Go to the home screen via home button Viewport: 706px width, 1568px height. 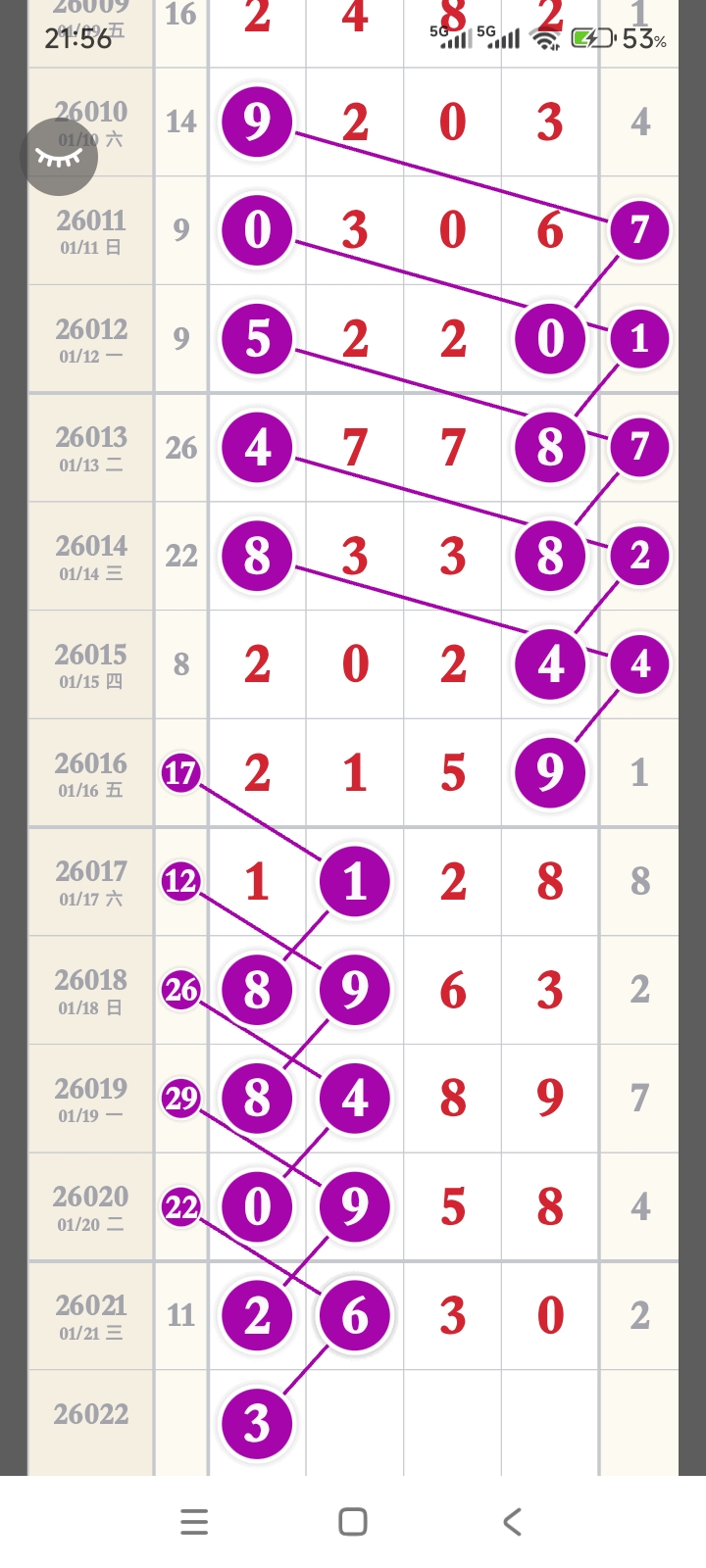(353, 1521)
